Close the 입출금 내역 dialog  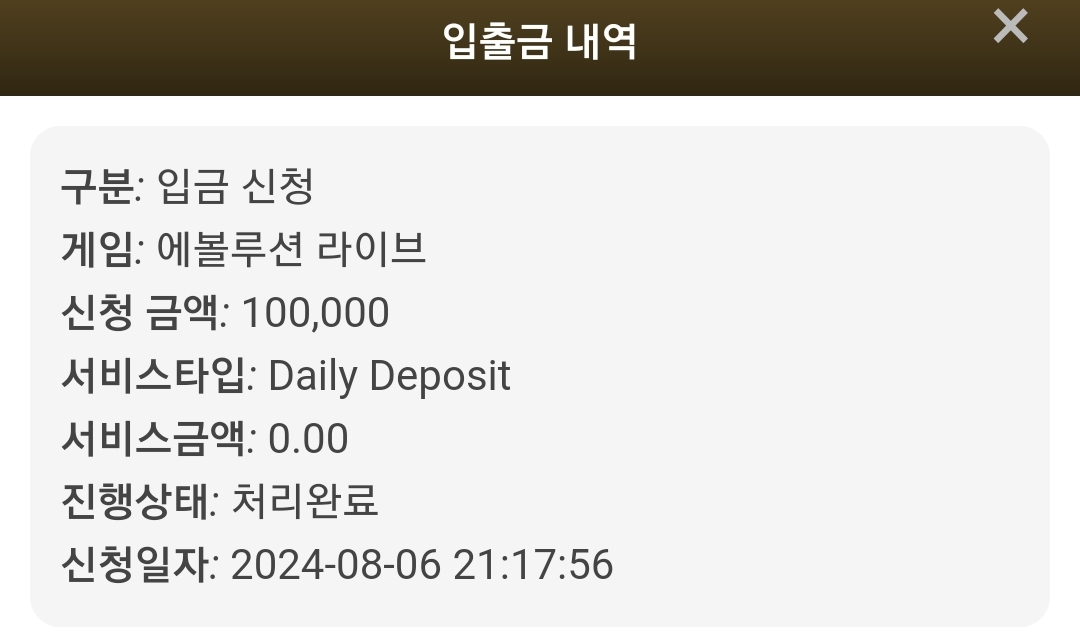coord(1010,26)
